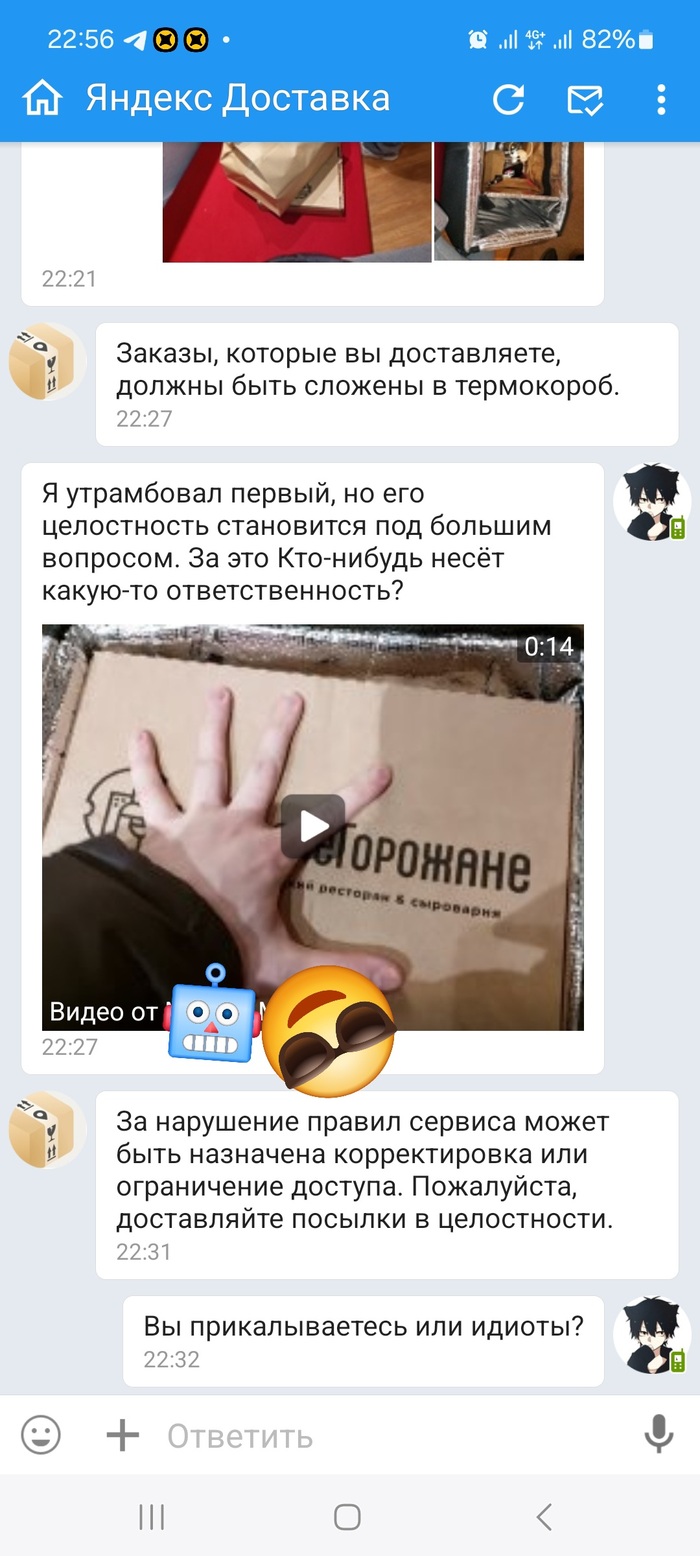The width and height of the screenshot is (700, 1556).
Task: Mark messages as read via envelope icon
Action: click(x=585, y=99)
